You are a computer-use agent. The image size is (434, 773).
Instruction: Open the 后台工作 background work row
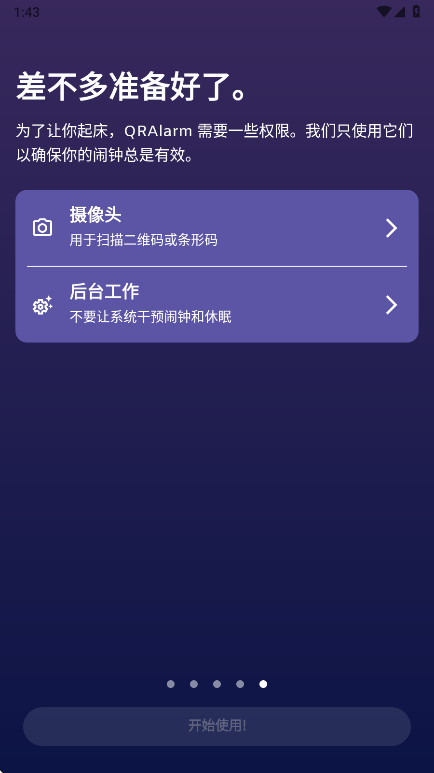(217, 305)
